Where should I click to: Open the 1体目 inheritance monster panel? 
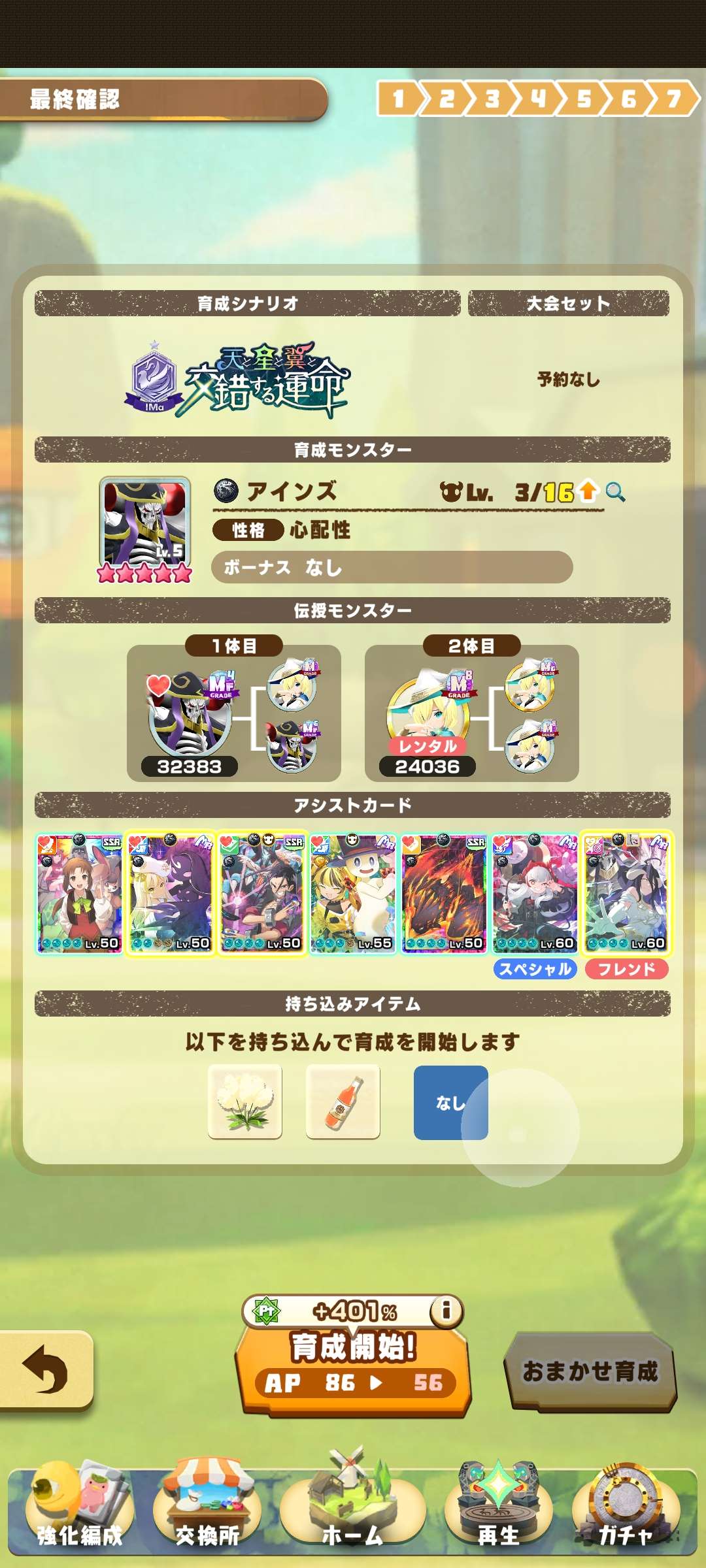pyautogui.click(x=233, y=713)
